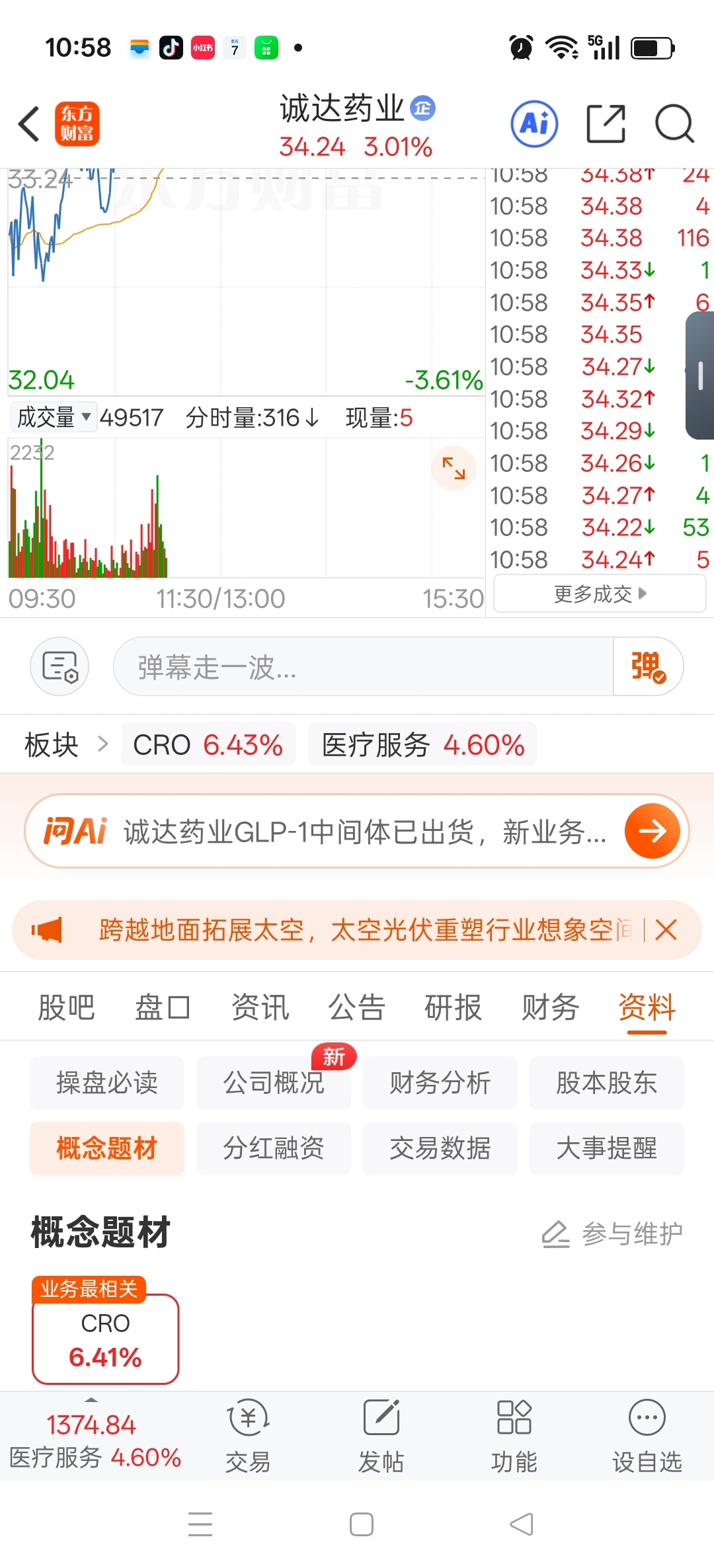Open the 问Ai GLP-1 question arrow
This screenshot has height=1568, width=714.
tap(653, 831)
